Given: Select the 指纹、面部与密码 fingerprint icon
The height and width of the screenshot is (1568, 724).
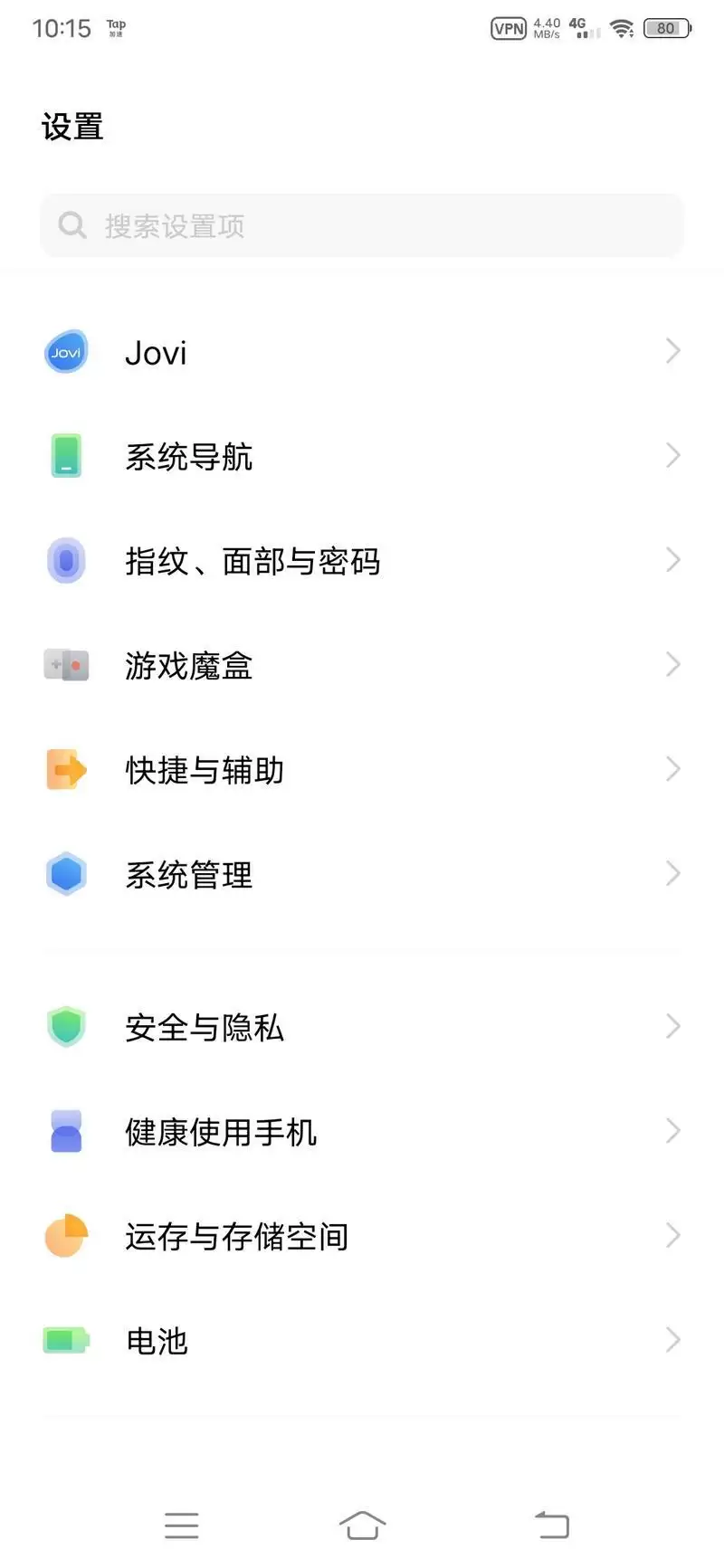Looking at the screenshot, I should [65, 560].
